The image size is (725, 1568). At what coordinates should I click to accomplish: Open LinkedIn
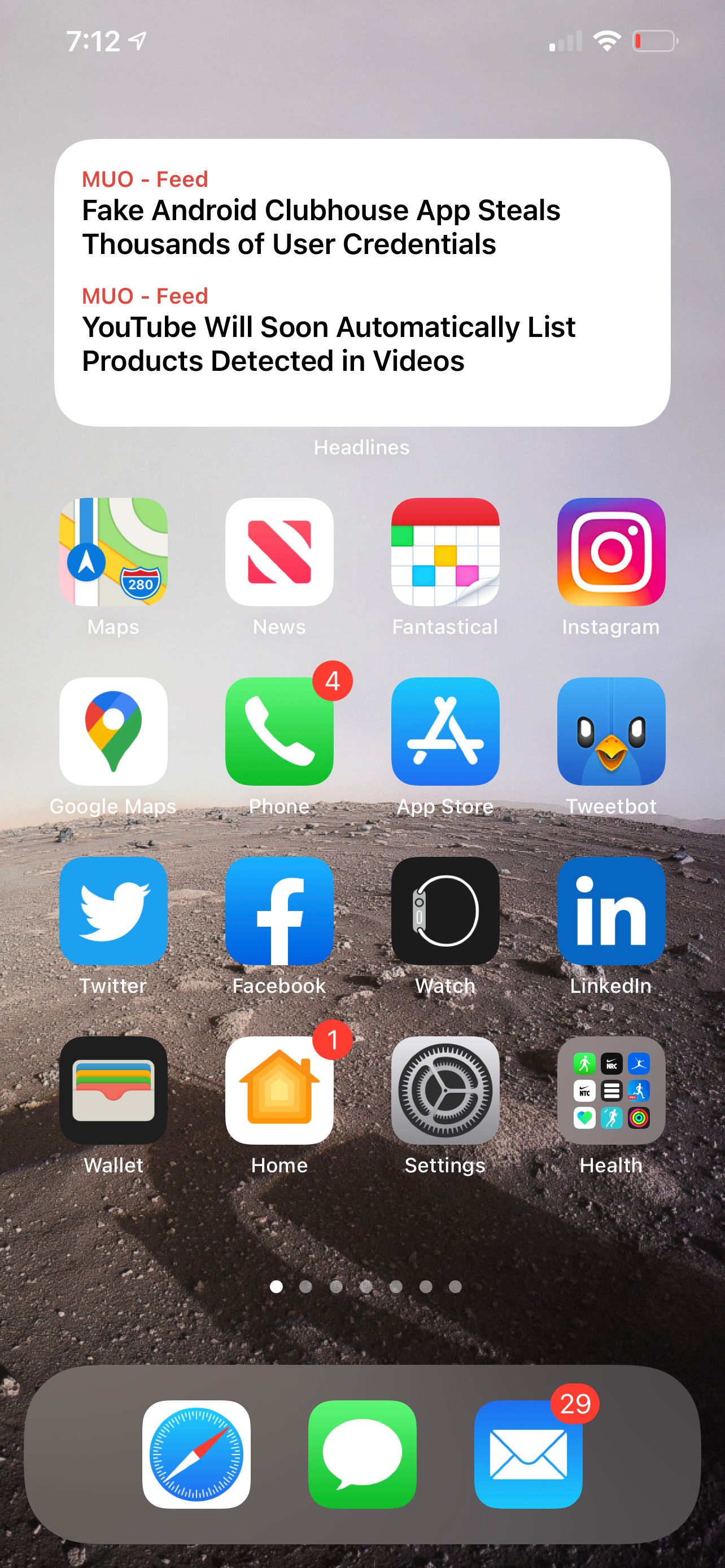coord(611,910)
